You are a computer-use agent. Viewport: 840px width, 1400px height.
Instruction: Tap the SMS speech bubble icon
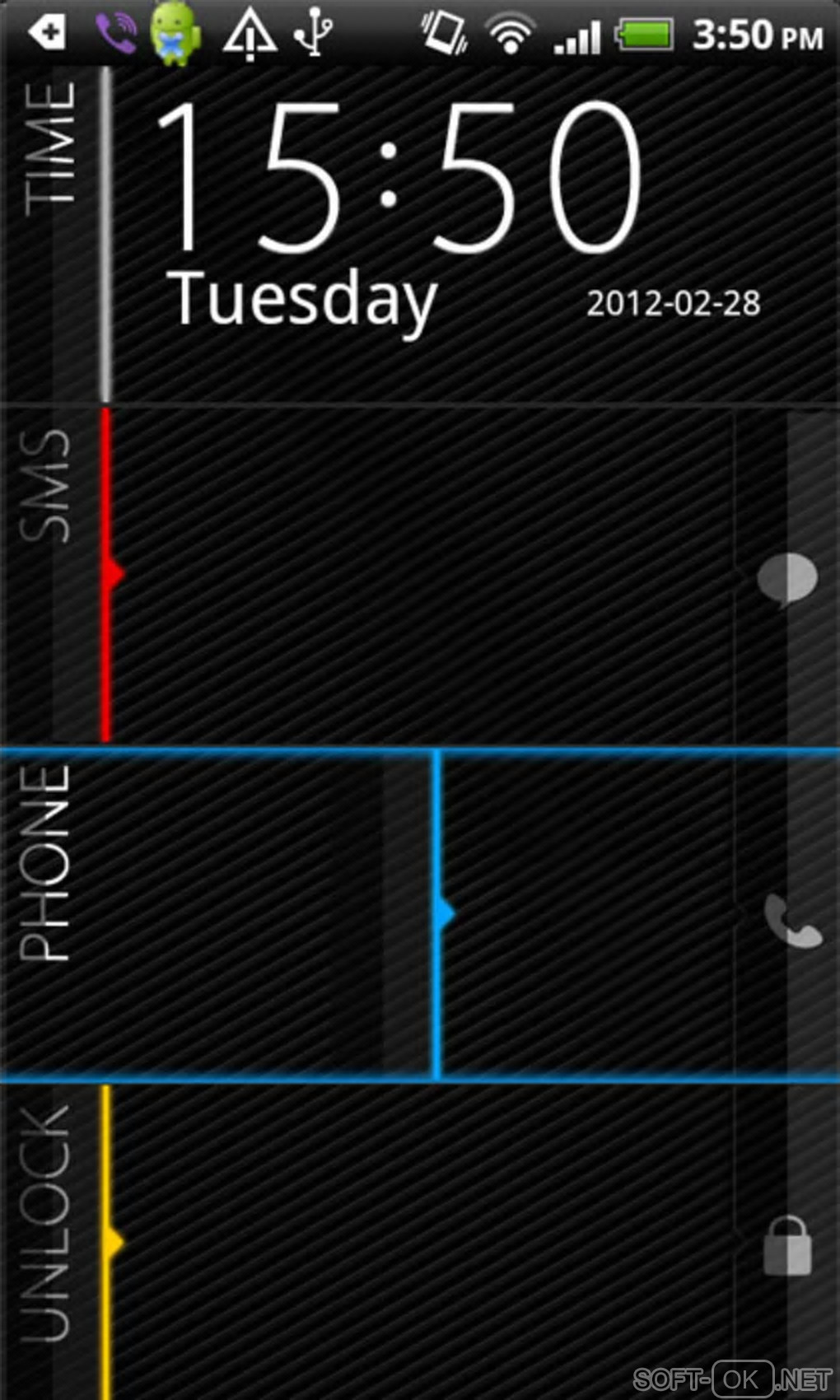(786, 579)
